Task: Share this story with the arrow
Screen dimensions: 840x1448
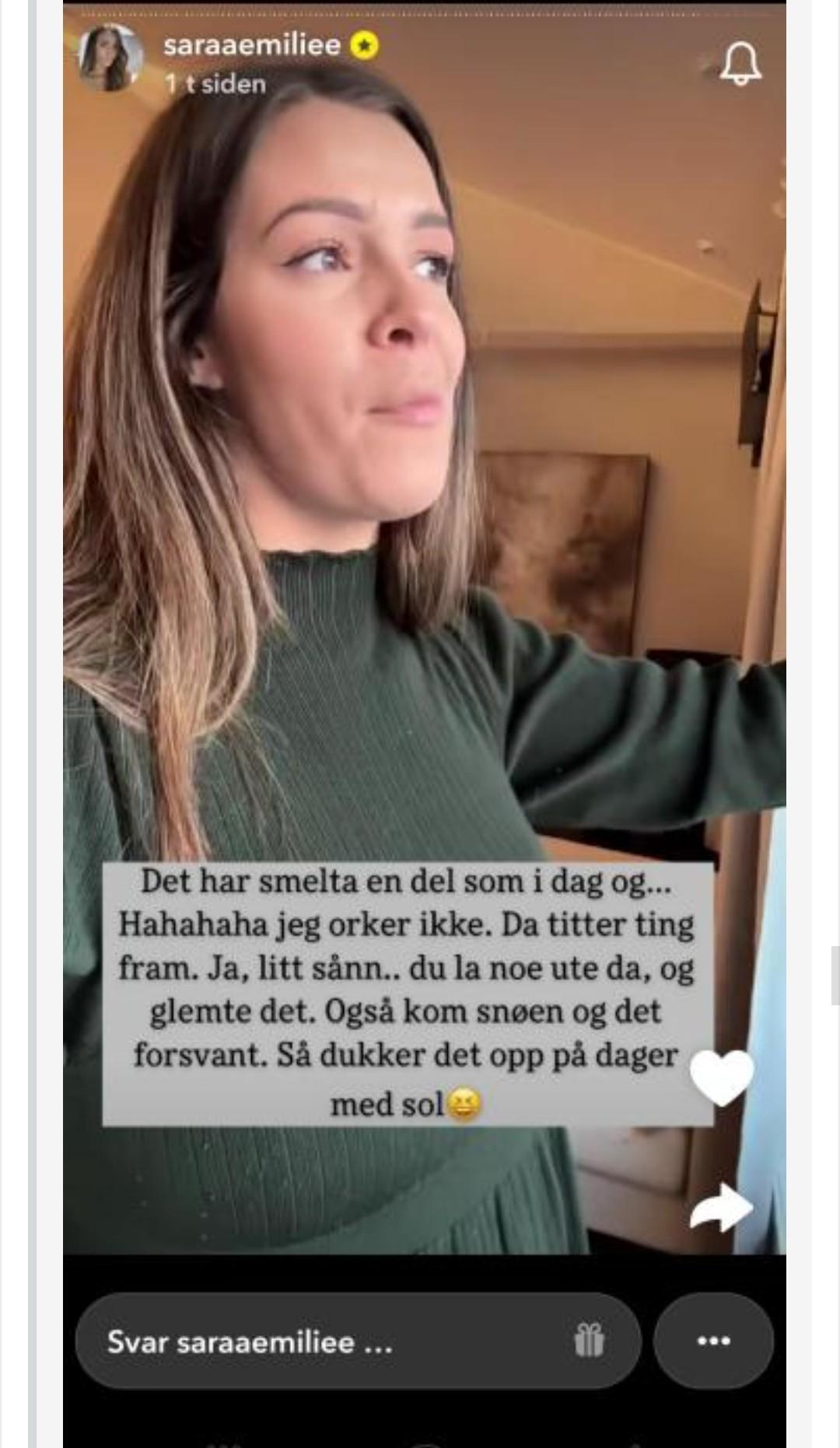Action: point(721,1208)
